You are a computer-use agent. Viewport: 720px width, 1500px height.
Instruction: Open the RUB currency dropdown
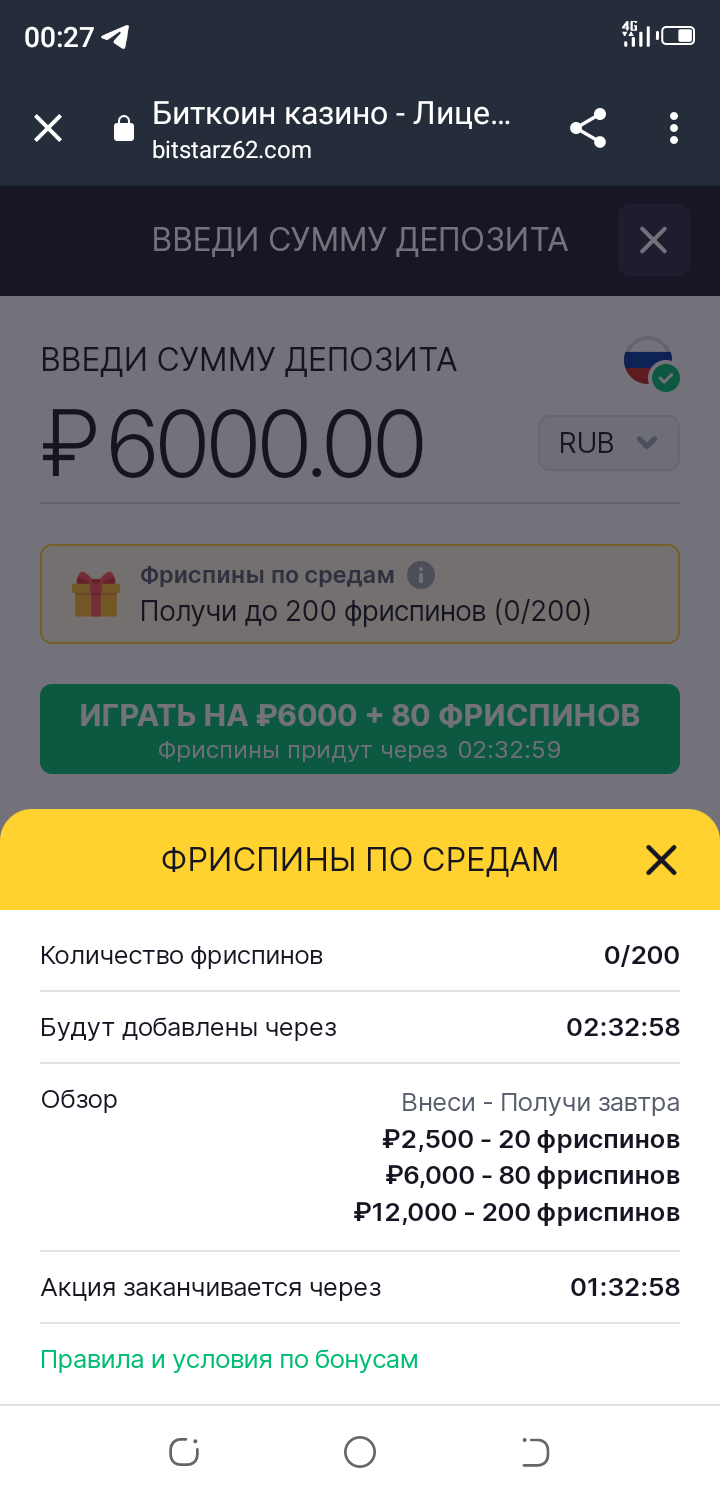[x=608, y=443]
